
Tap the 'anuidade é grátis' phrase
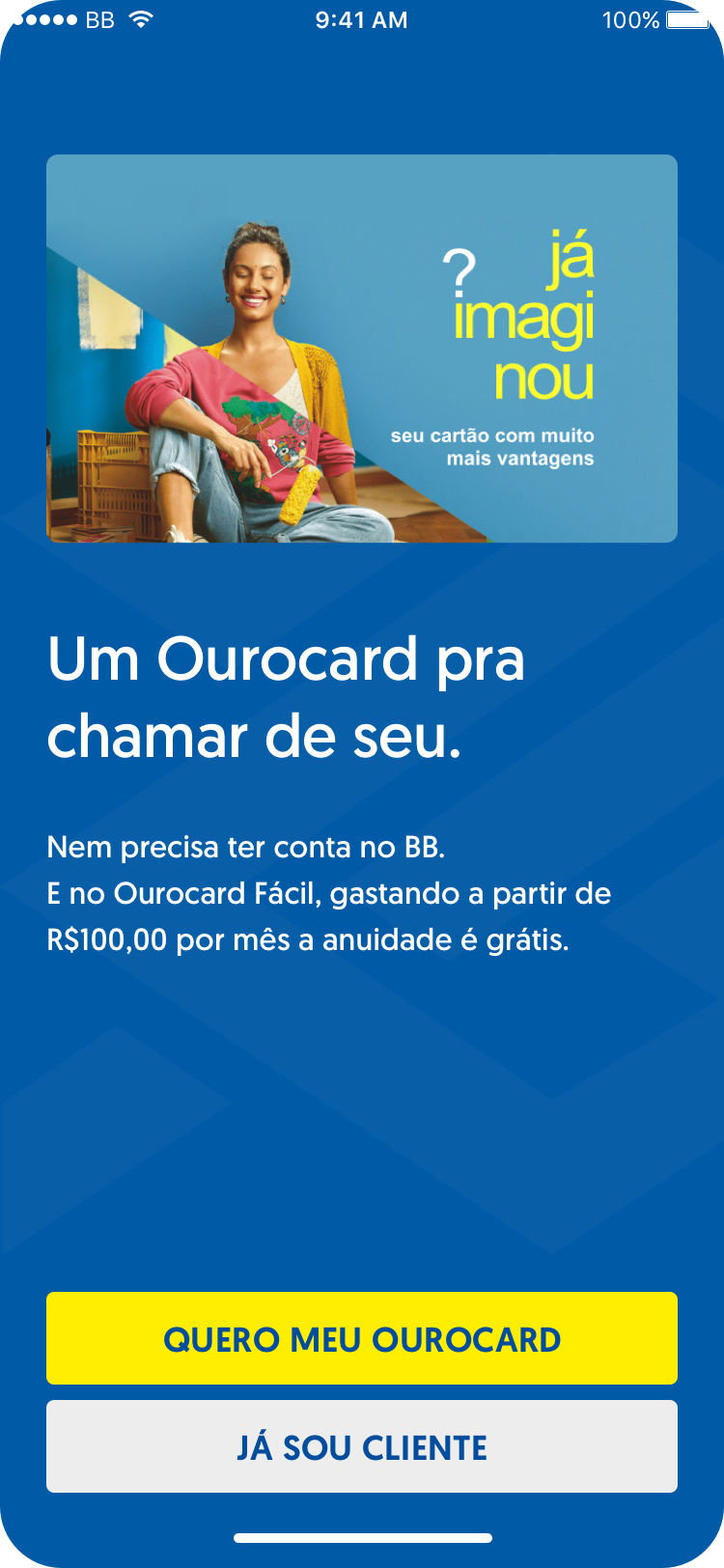point(444,941)
